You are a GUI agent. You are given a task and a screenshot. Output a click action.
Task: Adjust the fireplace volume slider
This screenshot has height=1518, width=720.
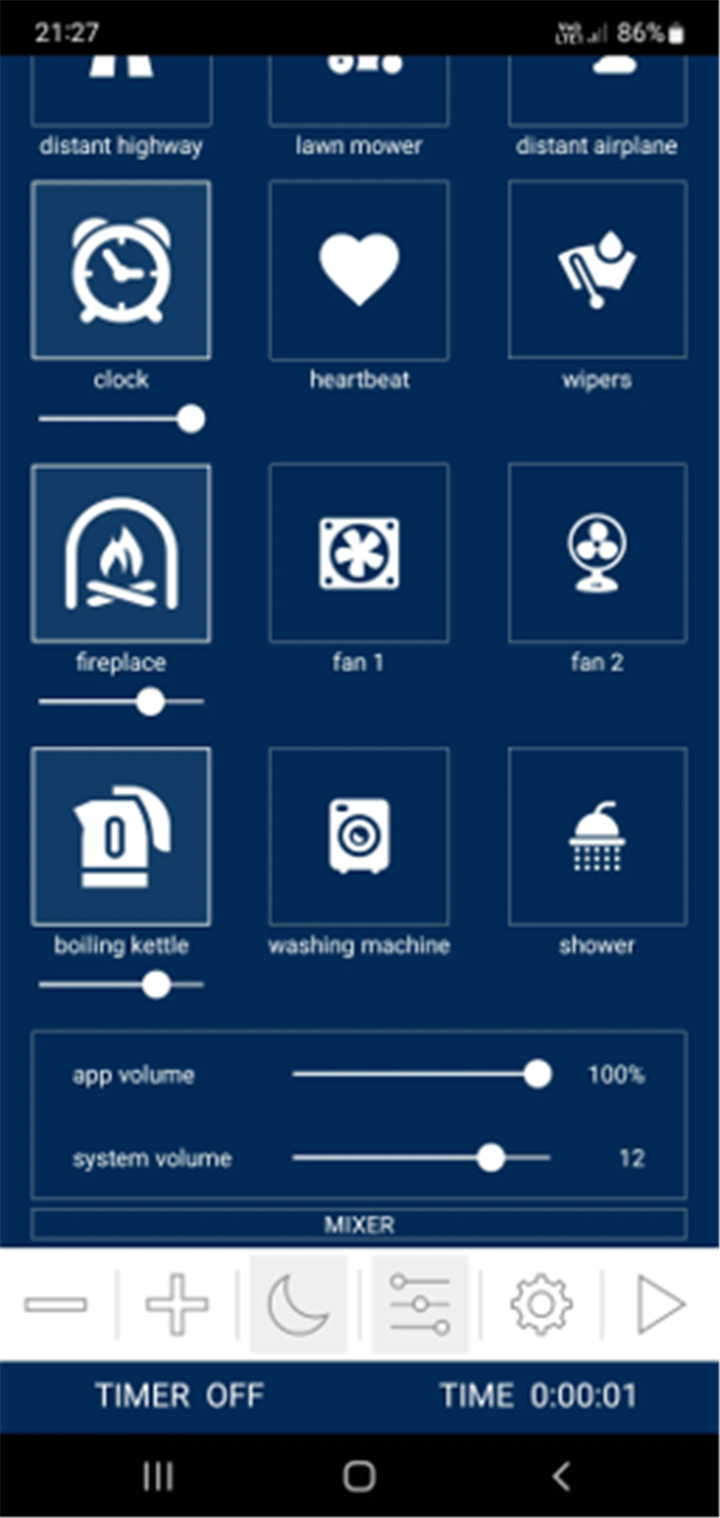121,702
